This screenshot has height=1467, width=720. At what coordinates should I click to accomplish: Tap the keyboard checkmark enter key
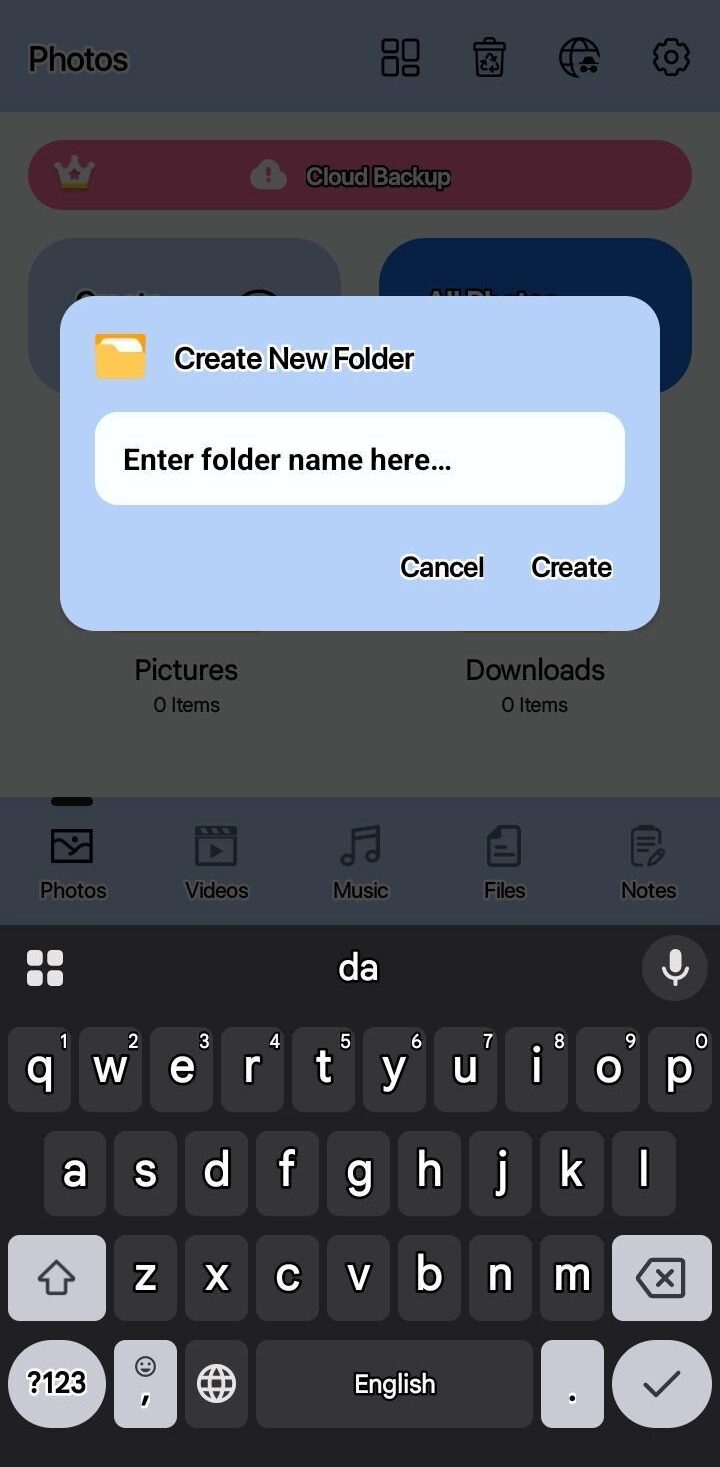point(661,1383)
